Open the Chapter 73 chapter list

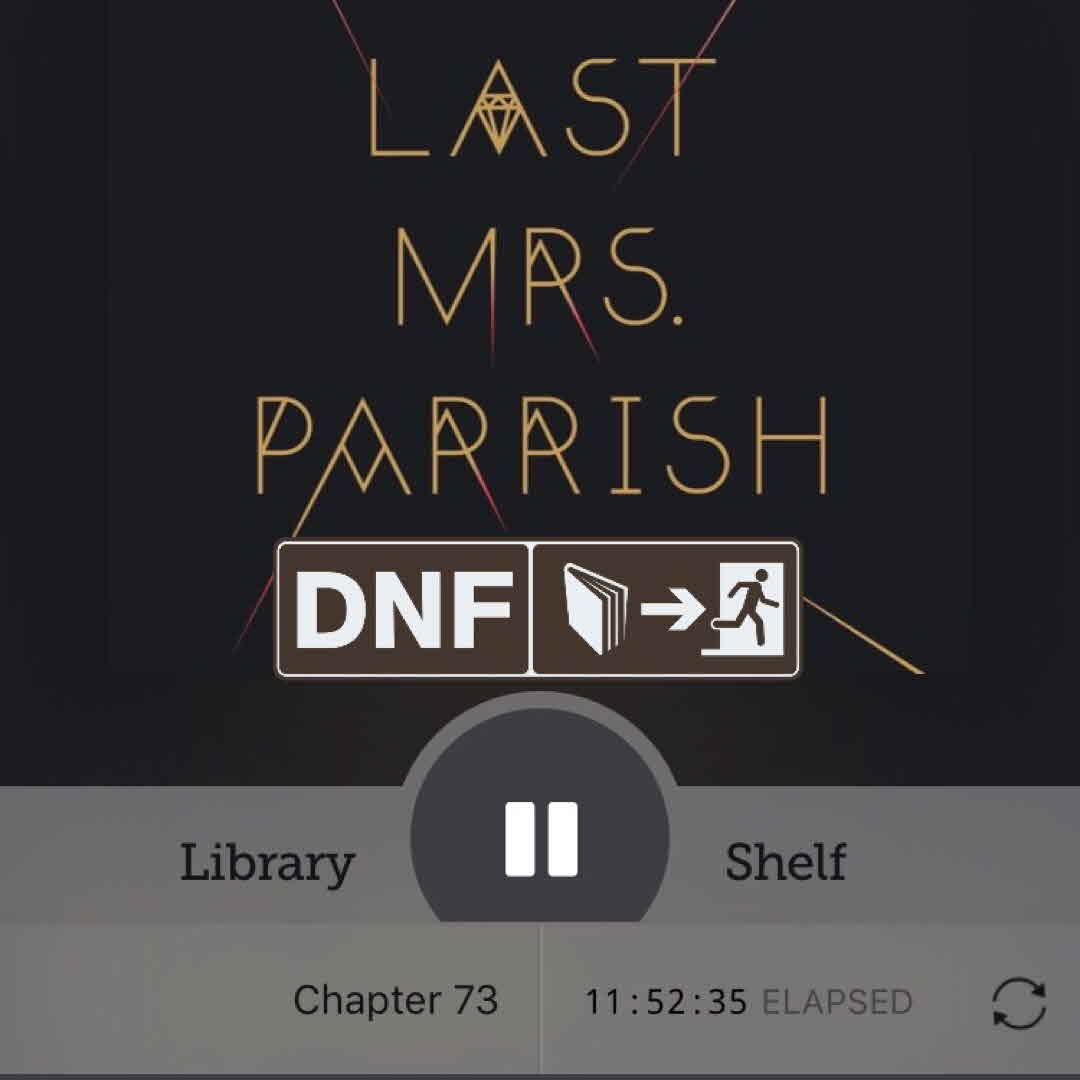coord(395,1000)
